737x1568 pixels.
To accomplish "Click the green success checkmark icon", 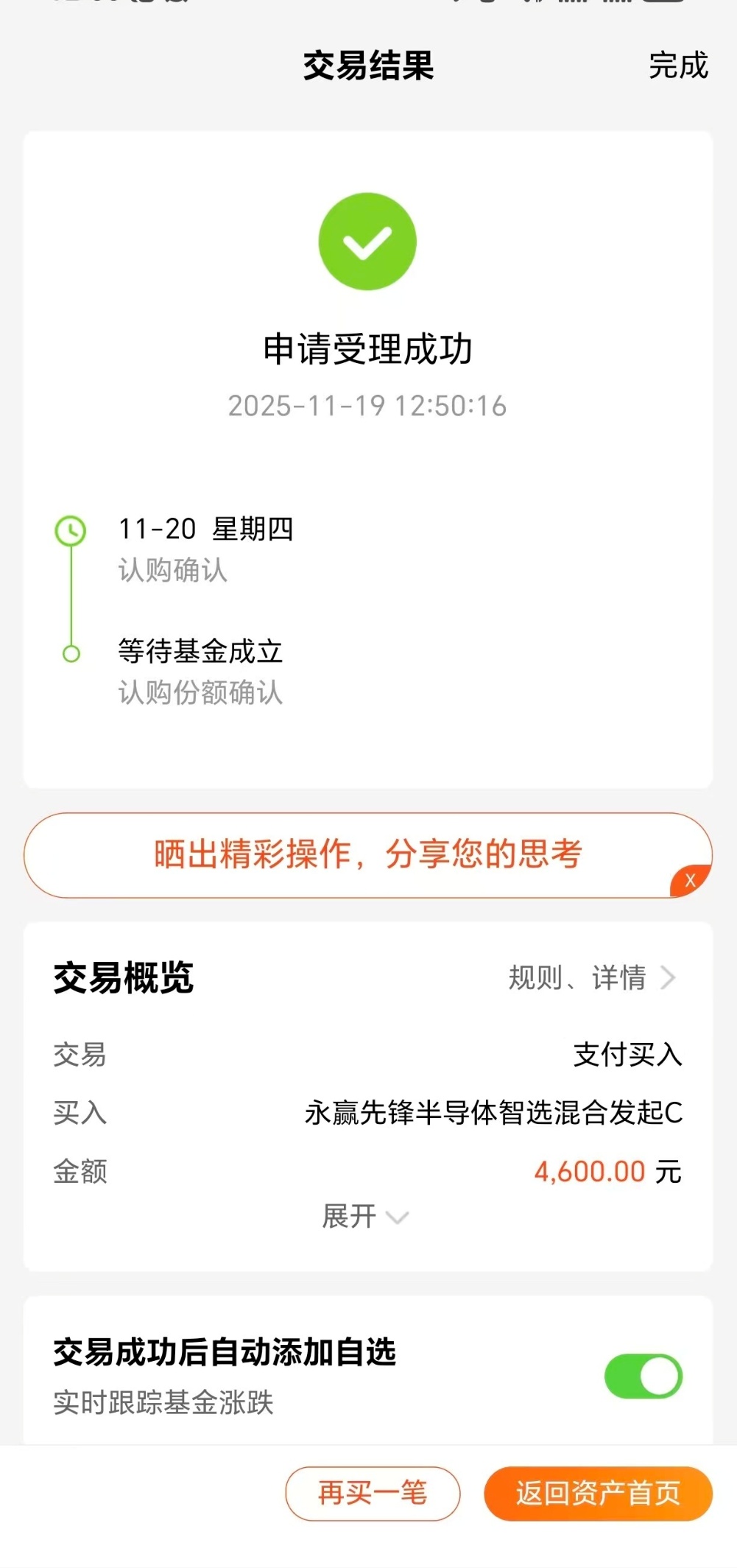I will pyautogui.click(x=367, y=240).
